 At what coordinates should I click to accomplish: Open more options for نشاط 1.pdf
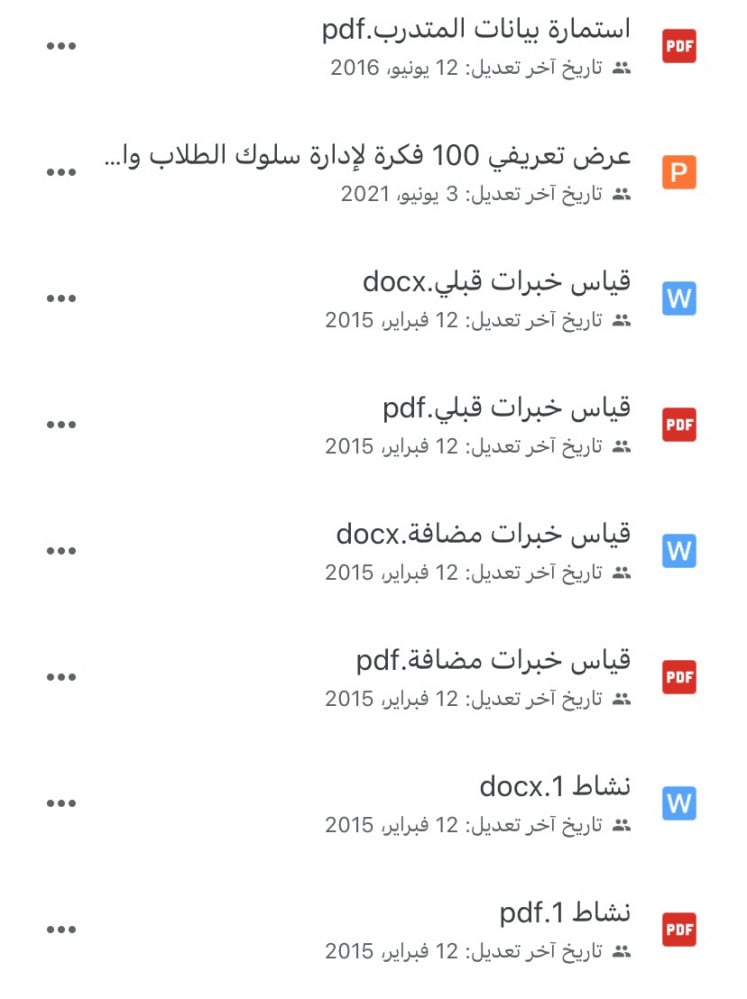(61, 929)
